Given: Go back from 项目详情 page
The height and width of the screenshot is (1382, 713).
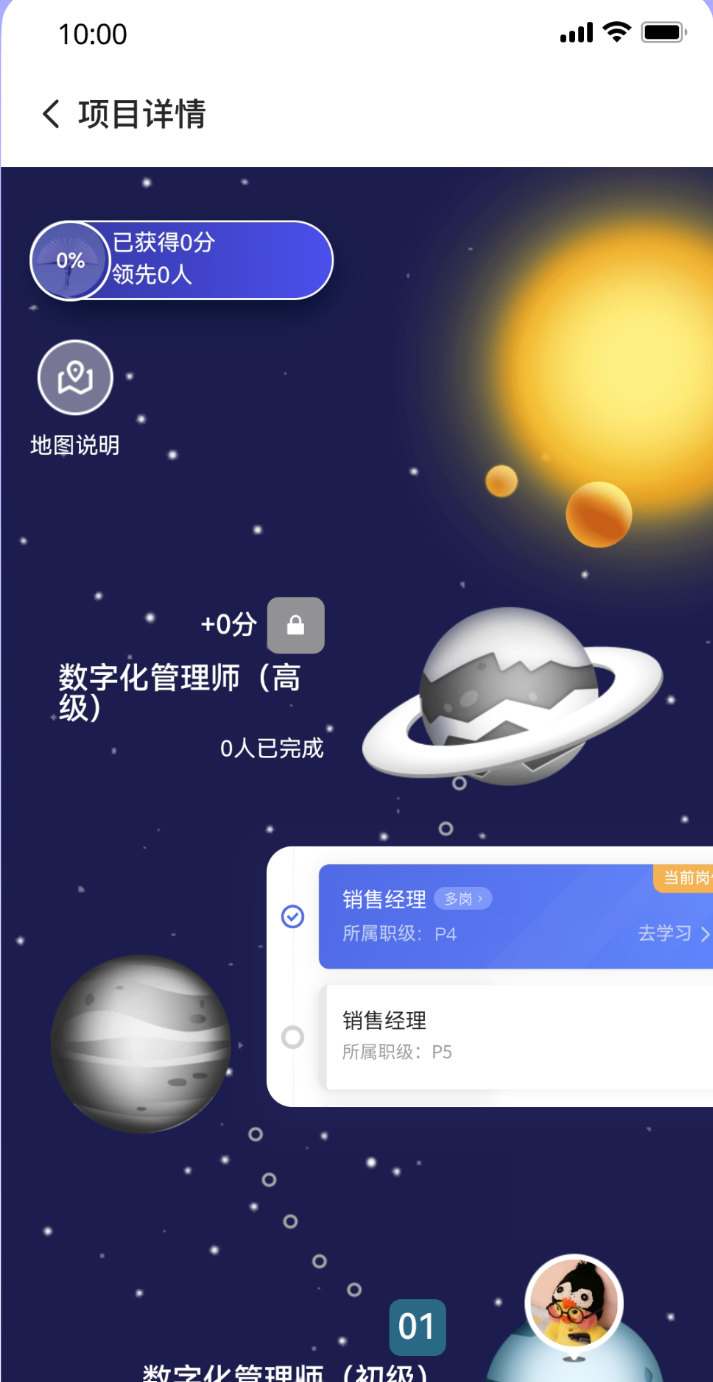Looking at the screenshot, I should point(51,114).
